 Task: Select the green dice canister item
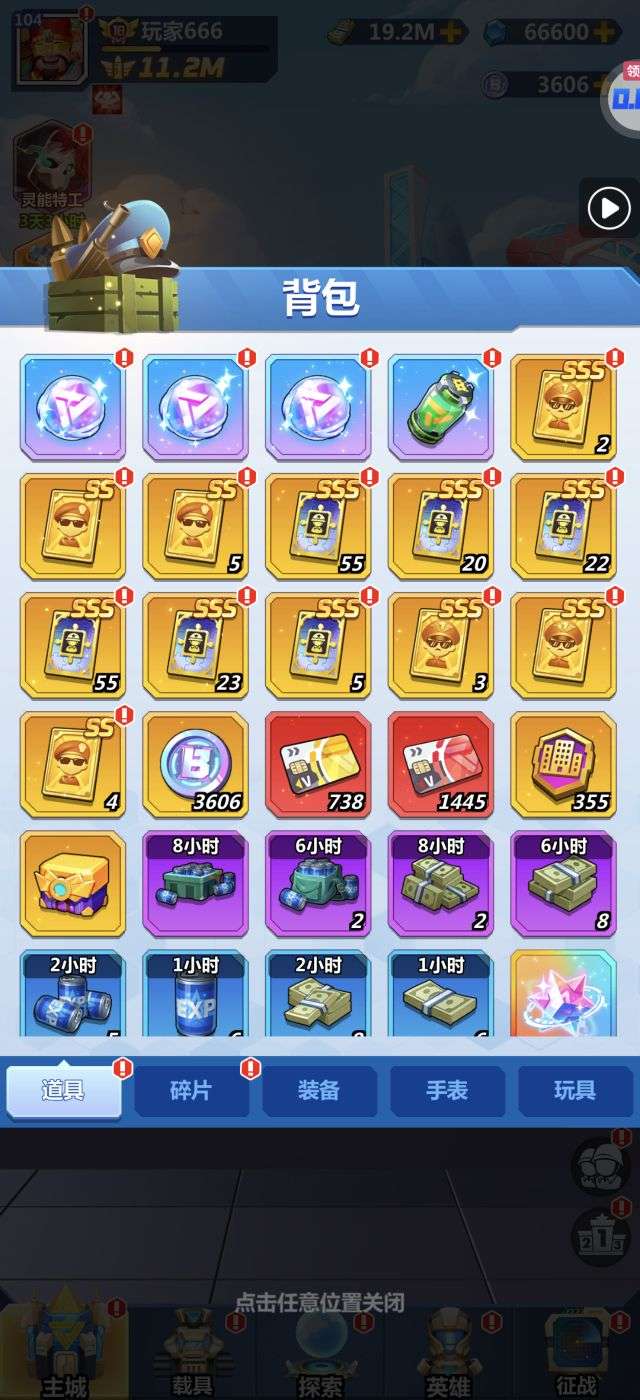[x=441, y=407]
